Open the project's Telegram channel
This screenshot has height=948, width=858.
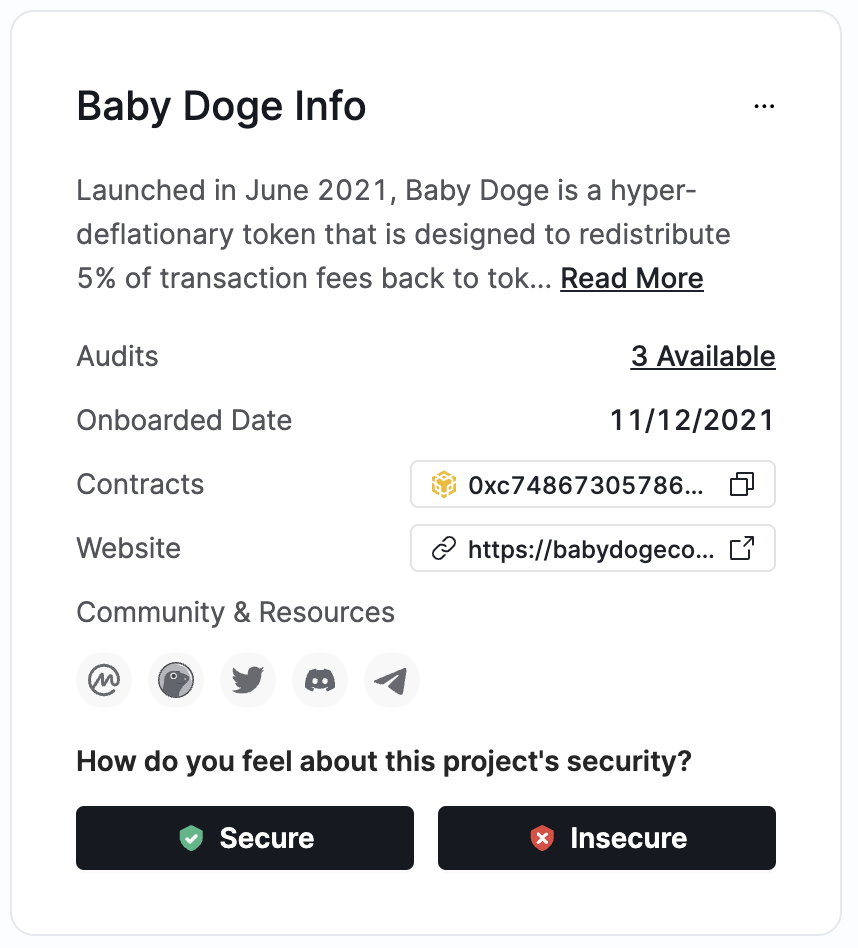(x=392, y=681)
